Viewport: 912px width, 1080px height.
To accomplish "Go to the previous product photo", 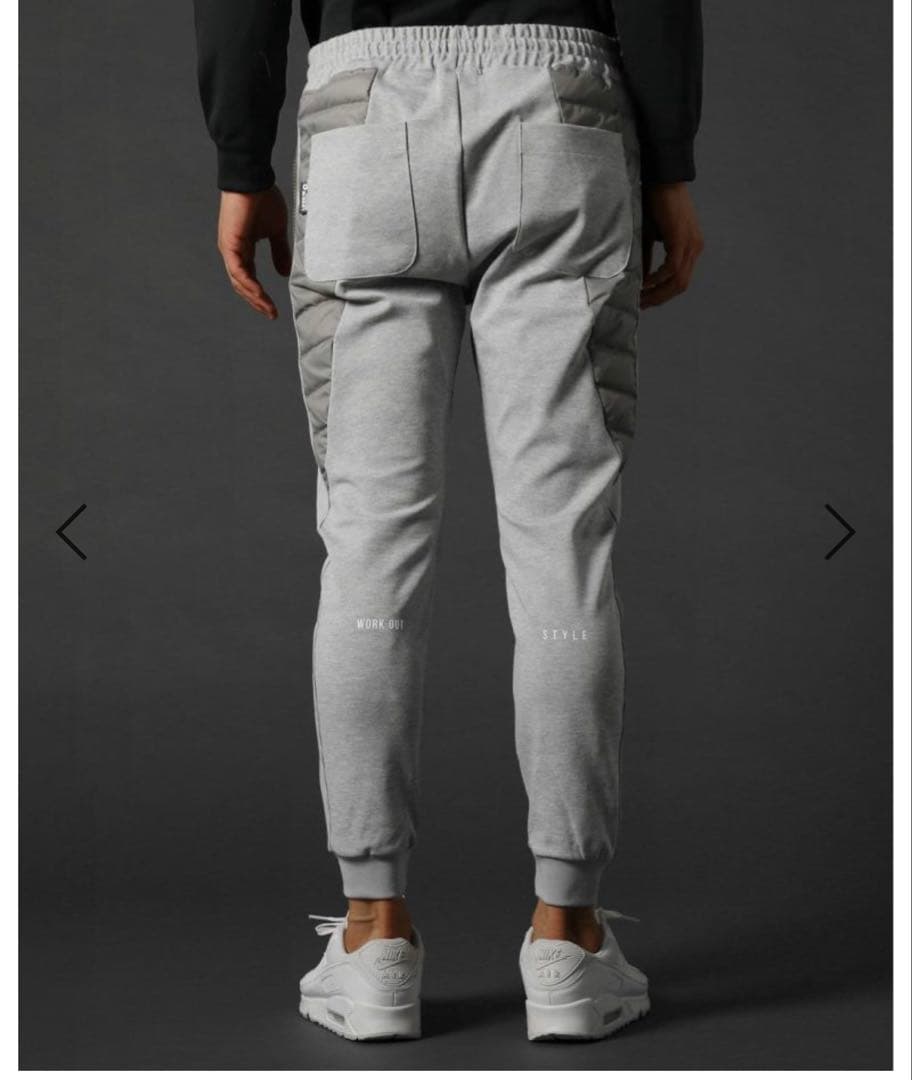I will (72, 532).
